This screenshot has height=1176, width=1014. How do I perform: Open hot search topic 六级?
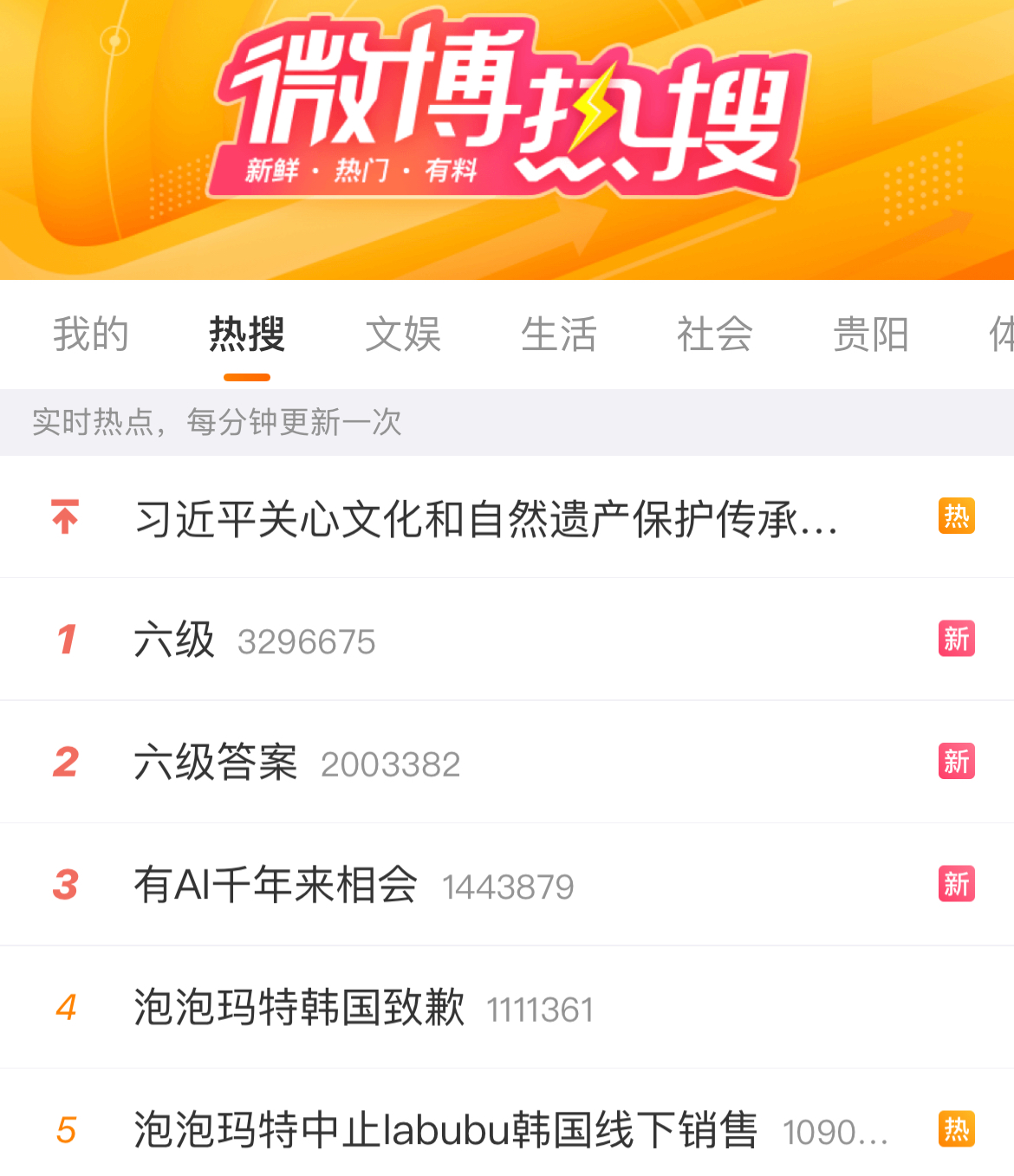tap(174, 640)
